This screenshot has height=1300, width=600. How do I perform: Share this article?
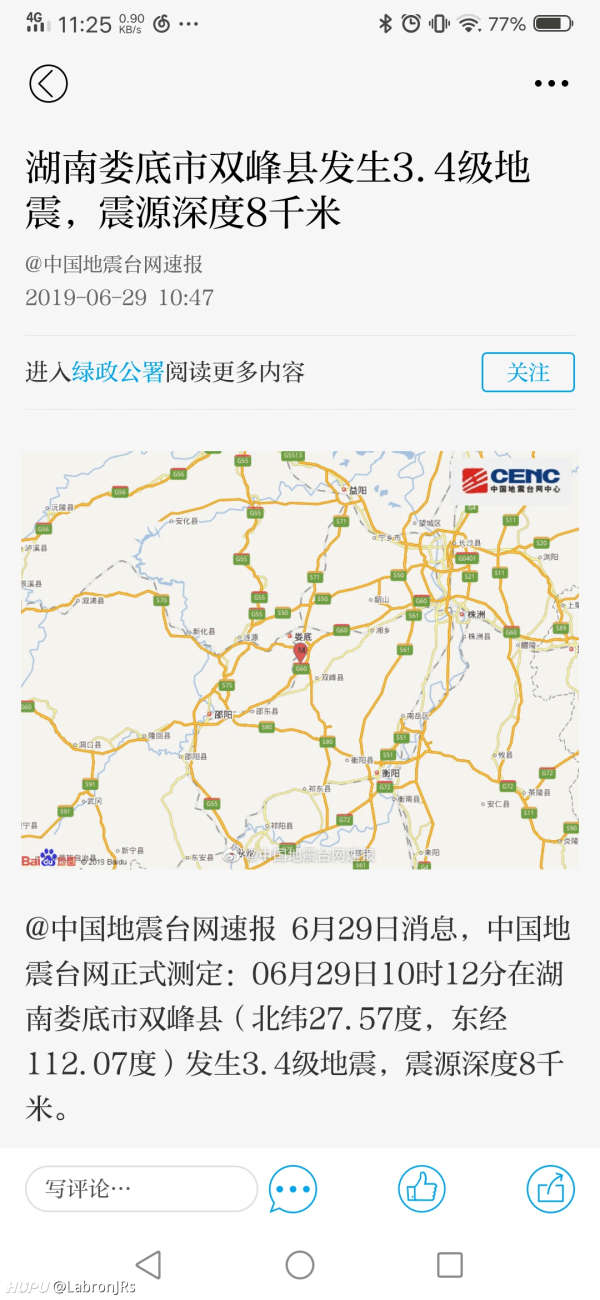tap(551, 1189)
